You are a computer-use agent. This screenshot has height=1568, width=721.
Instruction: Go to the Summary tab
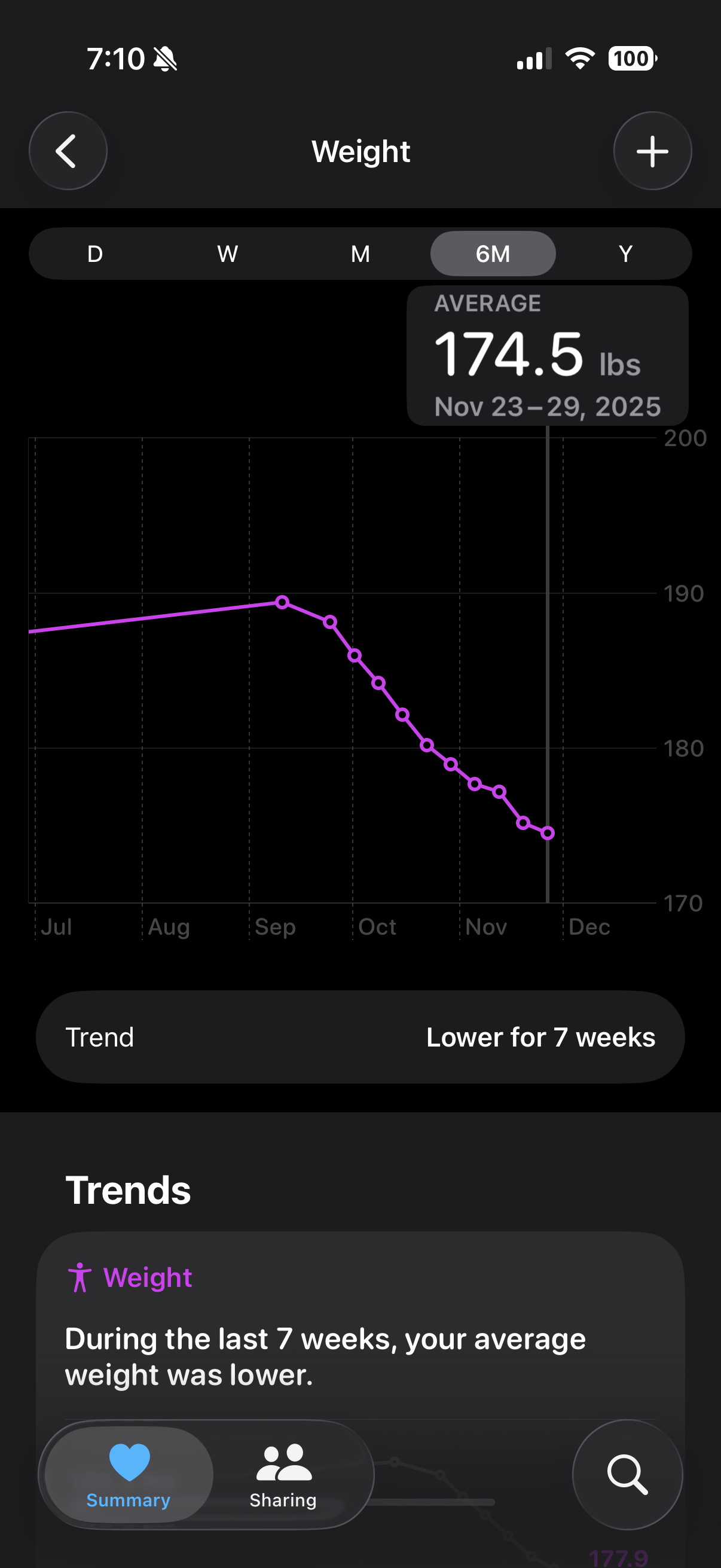pos(129,1474)
